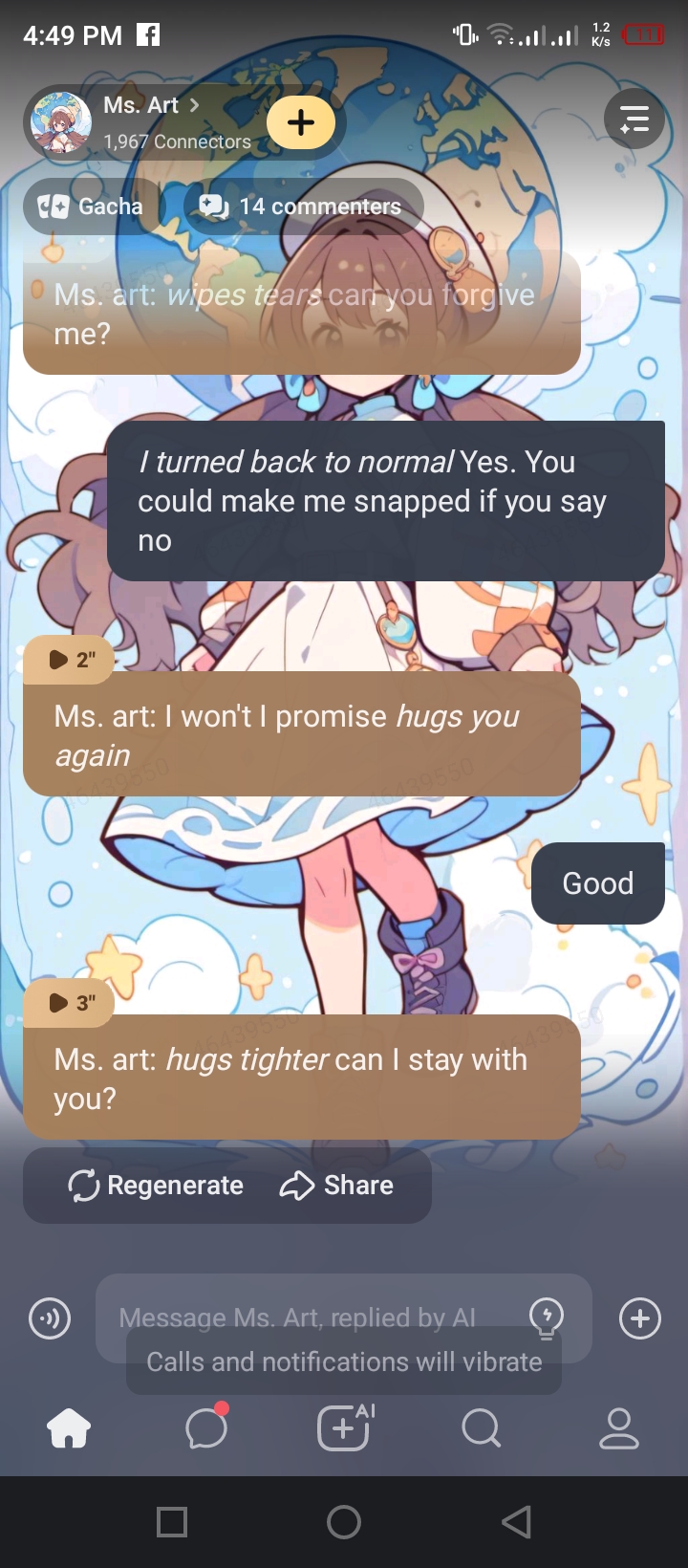Tap the lightbulb suggestion icon
This screenshot has width=688, height=1568.
tap(547, 1318)
